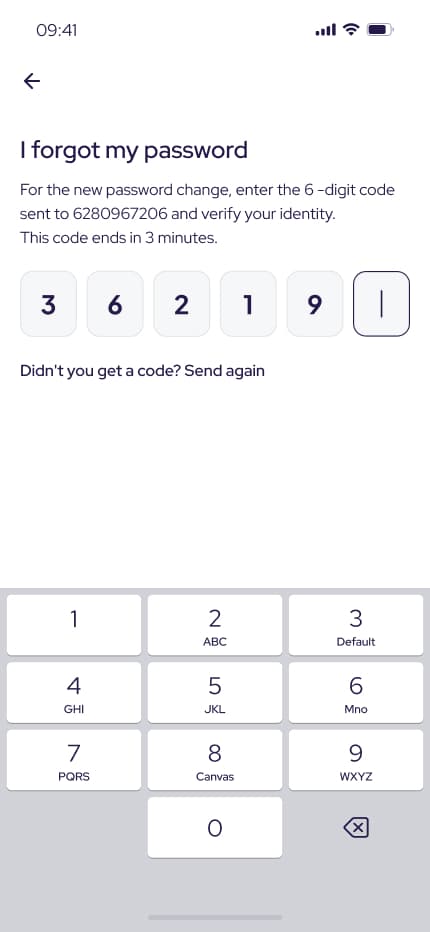Go back using the arrow icon
The width and height of the screenshot is (430, 932).
click(x=32, y=81)
